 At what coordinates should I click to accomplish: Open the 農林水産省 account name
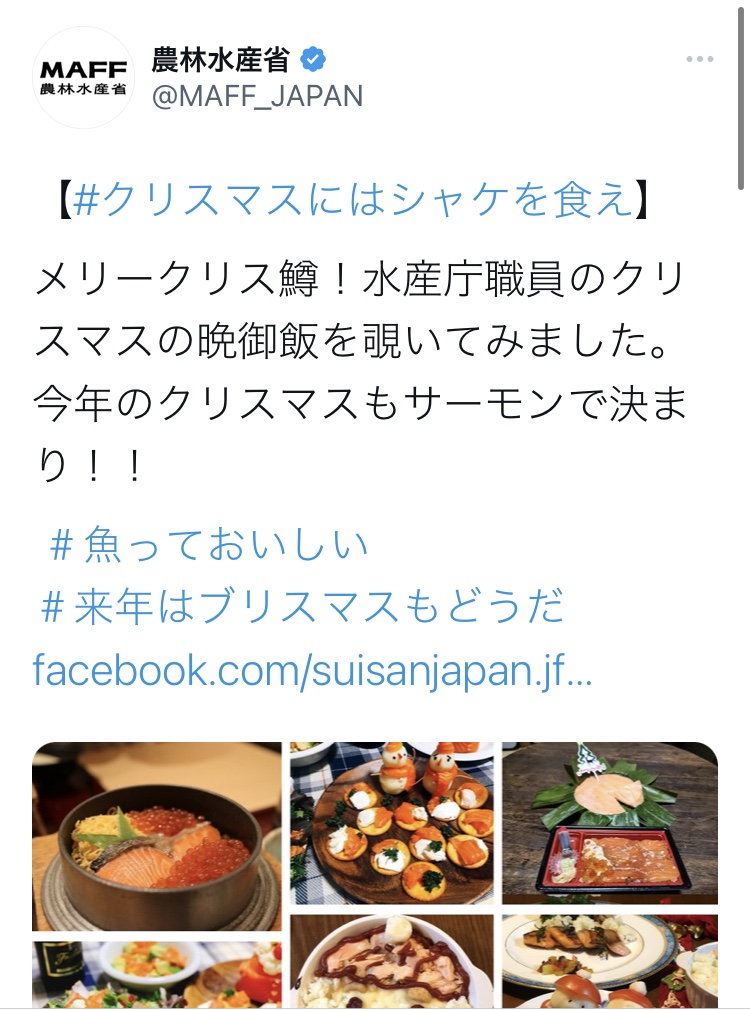(x=221, y=61)
